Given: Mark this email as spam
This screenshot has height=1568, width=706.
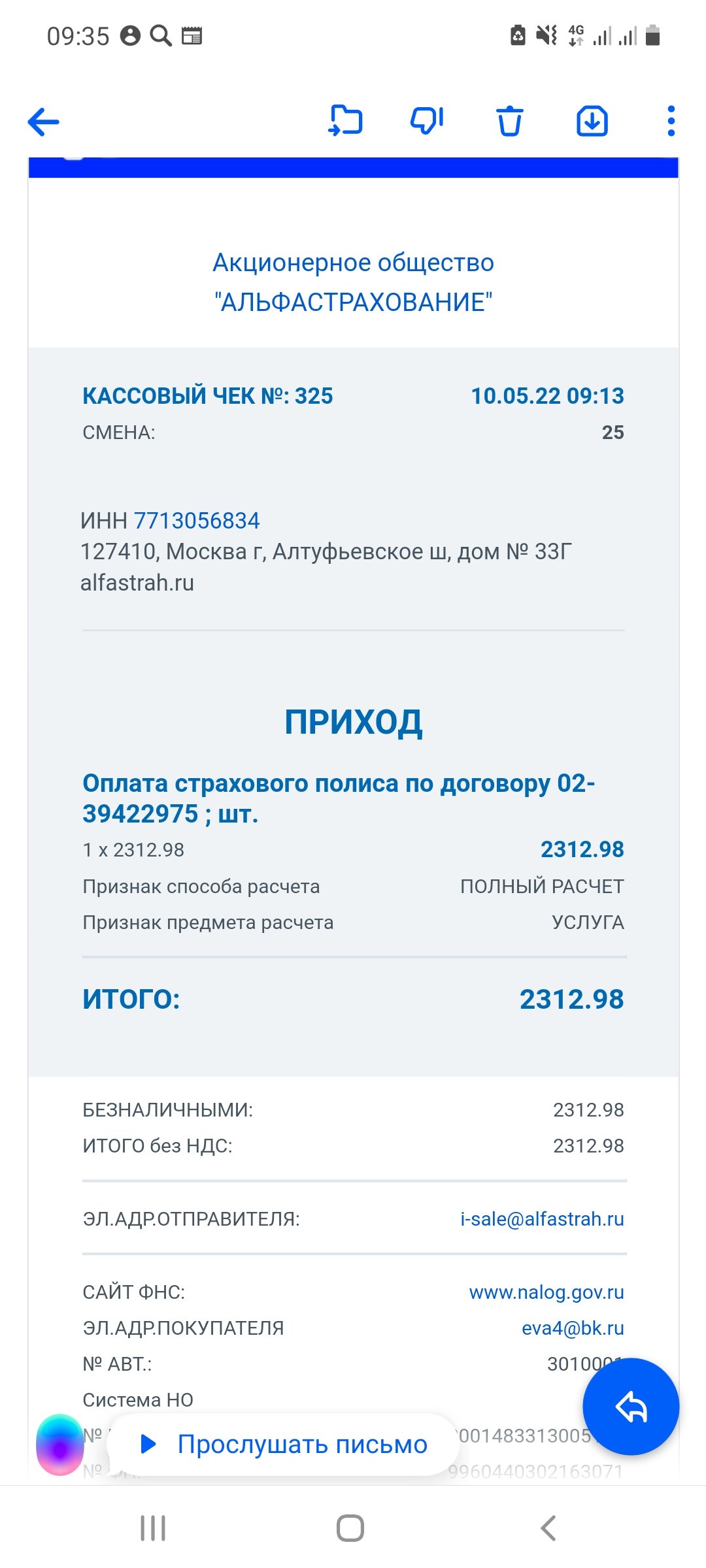Looking at the screenshot, I should (x=427, y=121).
